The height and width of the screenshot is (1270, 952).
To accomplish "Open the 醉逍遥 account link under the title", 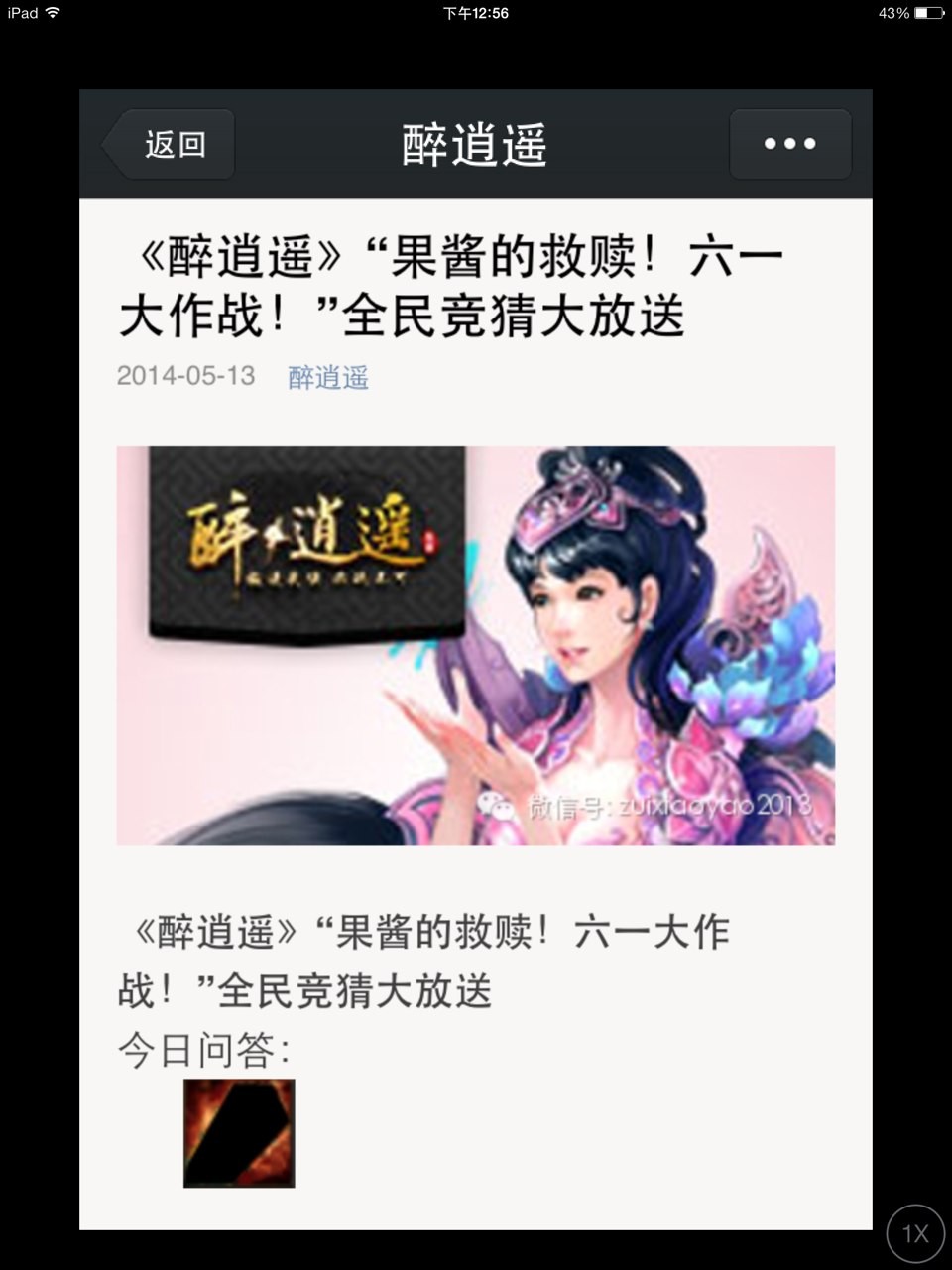I will click(328, 377).
